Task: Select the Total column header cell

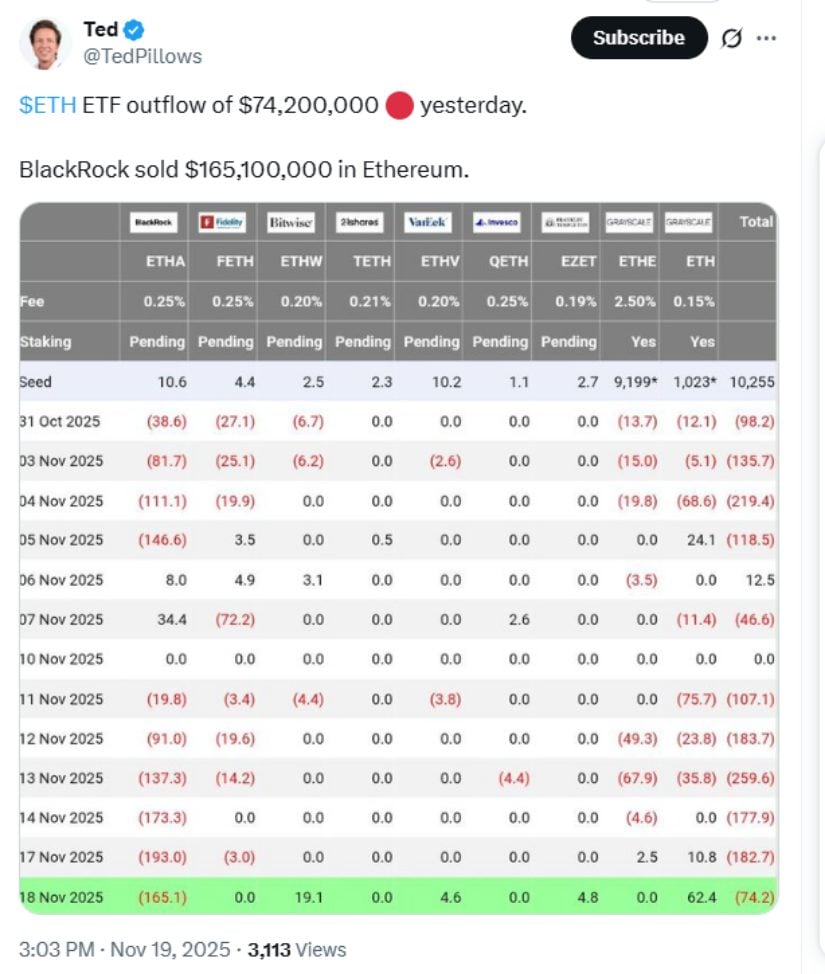Action: [x=758, y=222]
